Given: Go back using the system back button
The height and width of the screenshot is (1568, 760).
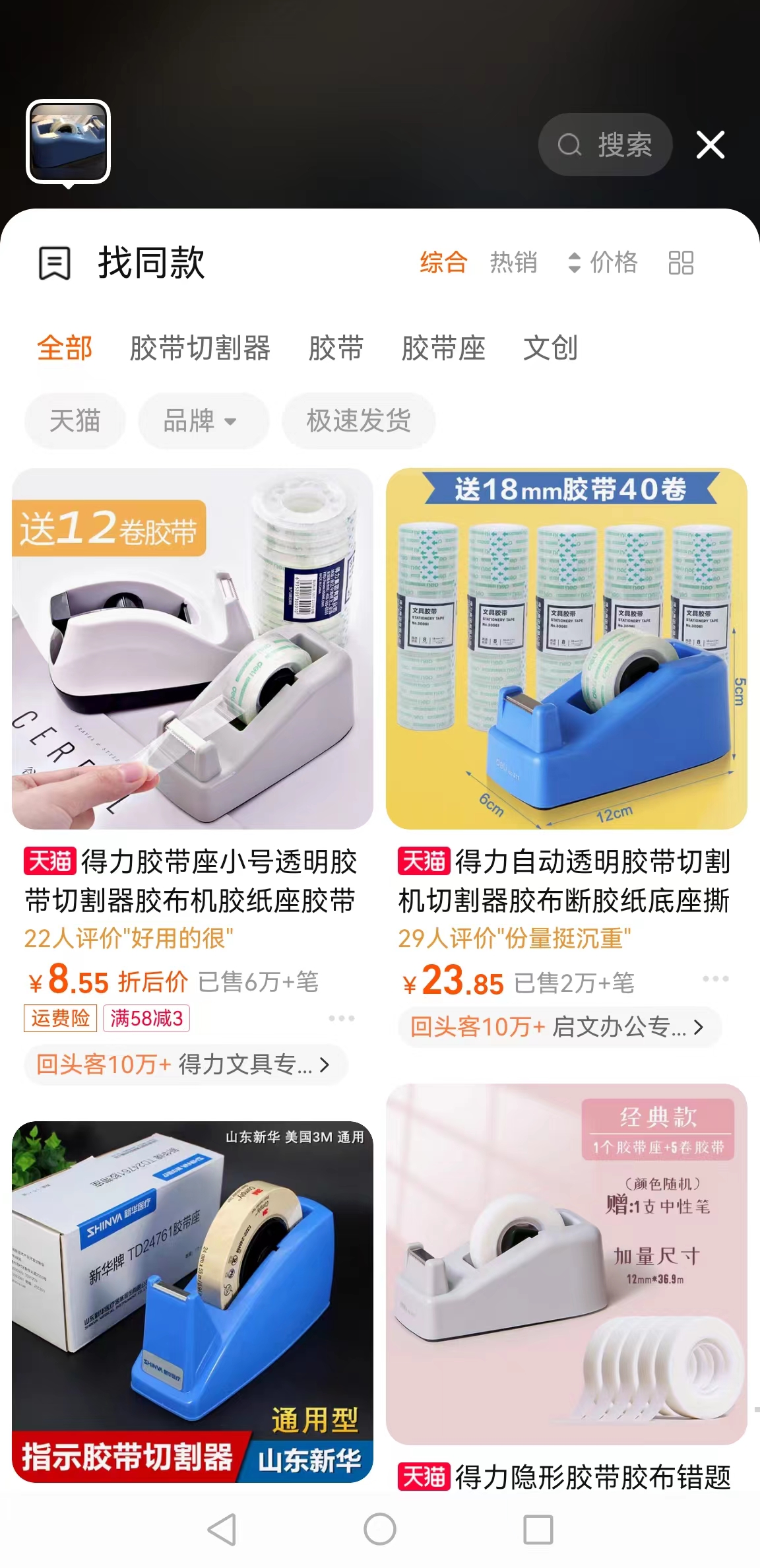Looking at the screenshot, I should [222, 1529].
